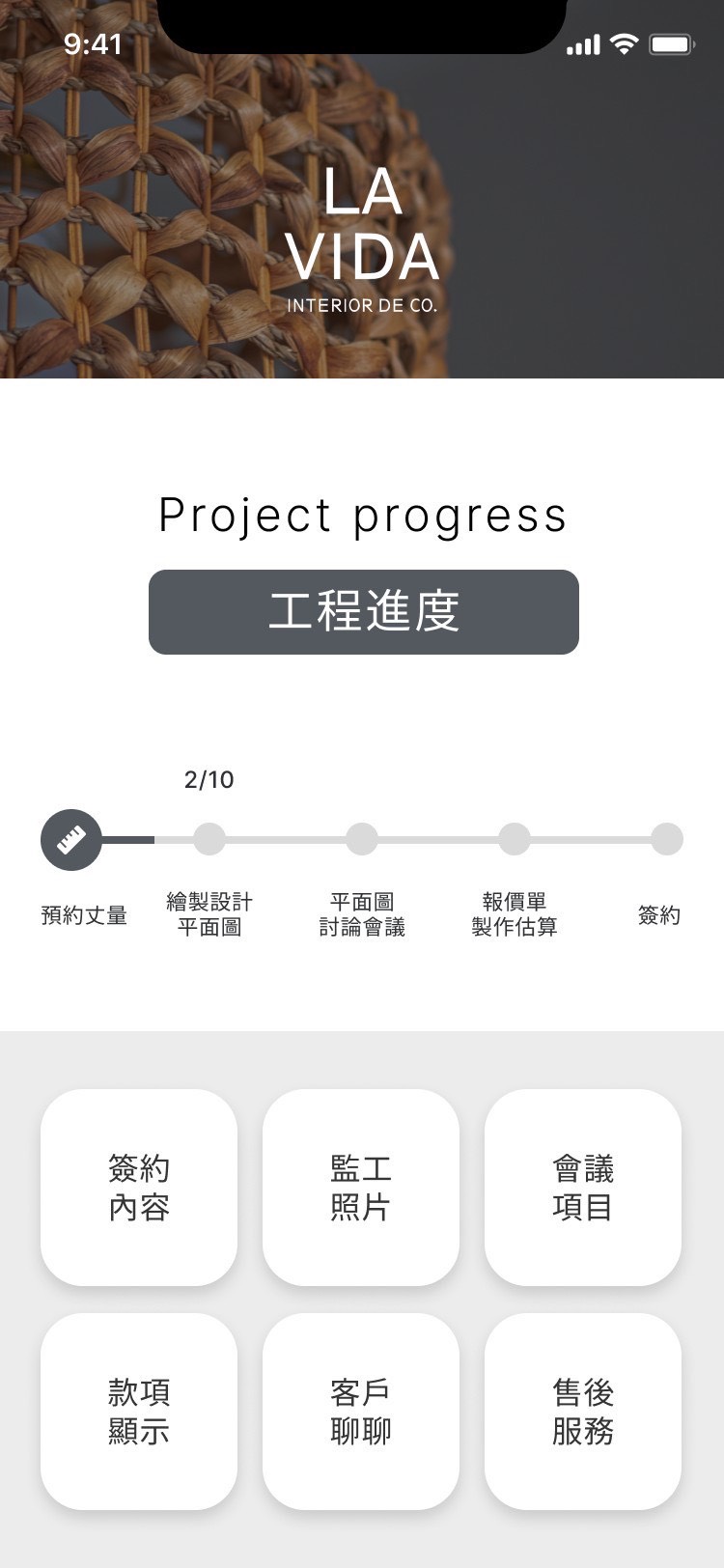Open the 會議項目 tile
The height and width of the screenshot is (1568, 724).
point(583,1188)
